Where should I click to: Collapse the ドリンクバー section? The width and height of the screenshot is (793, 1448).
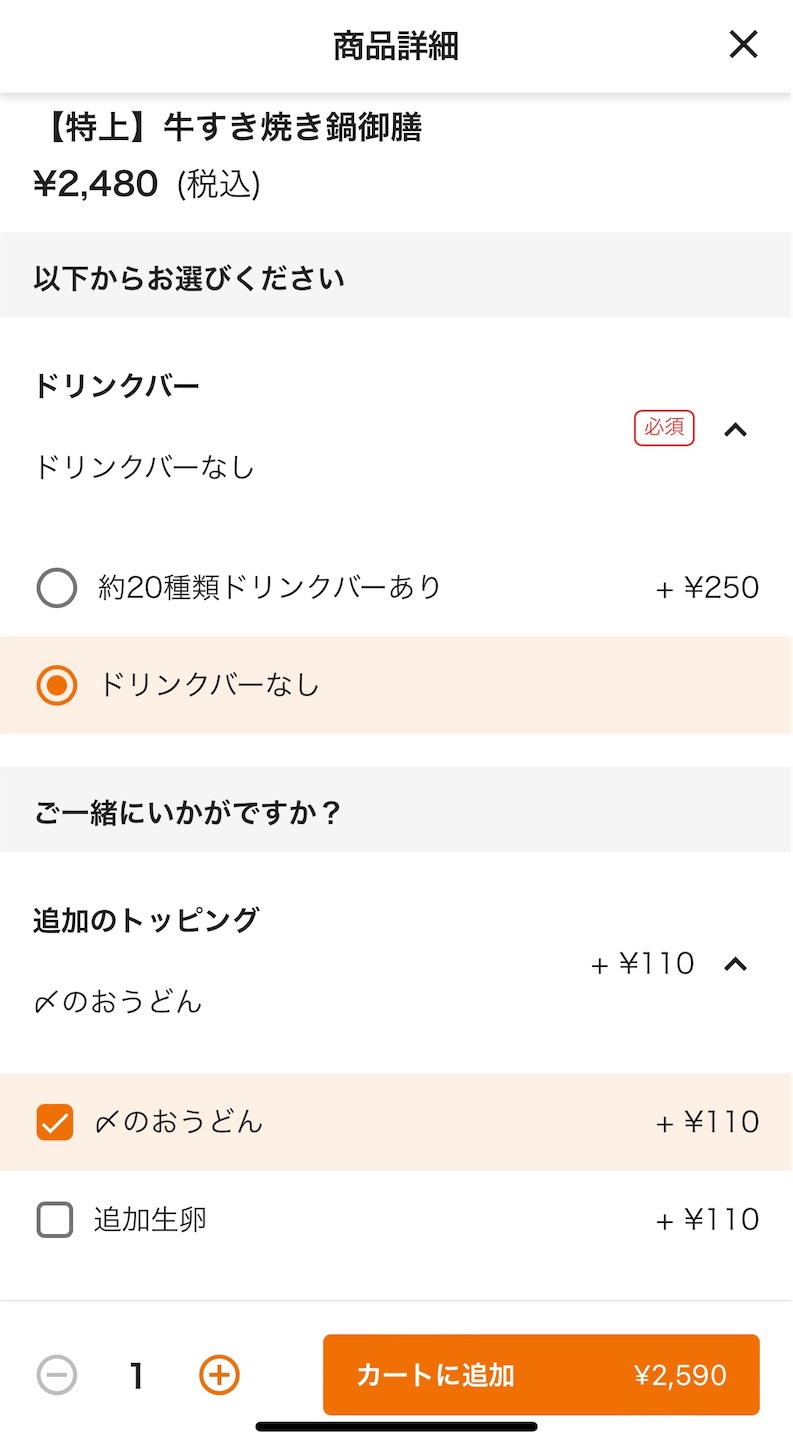coord(736,429)
